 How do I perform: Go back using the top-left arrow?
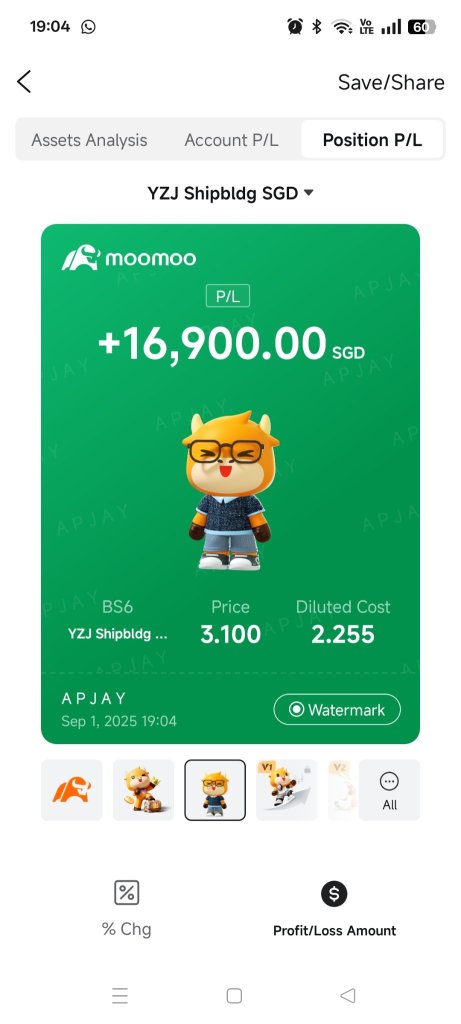coord(24,82)
